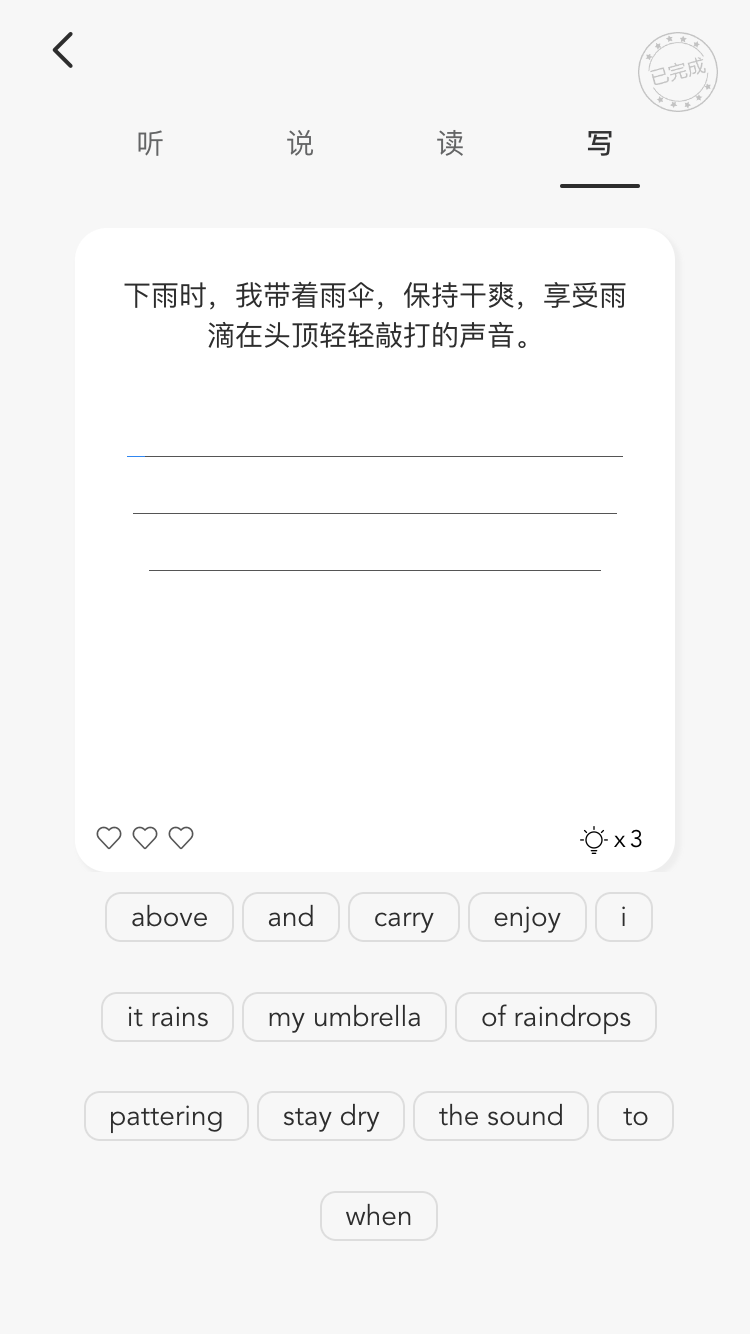The height and width of the screenshot is (1334, 750).
Task: Switch to the 说 tab
Action: pyautogui.click(x=300, y=144)
